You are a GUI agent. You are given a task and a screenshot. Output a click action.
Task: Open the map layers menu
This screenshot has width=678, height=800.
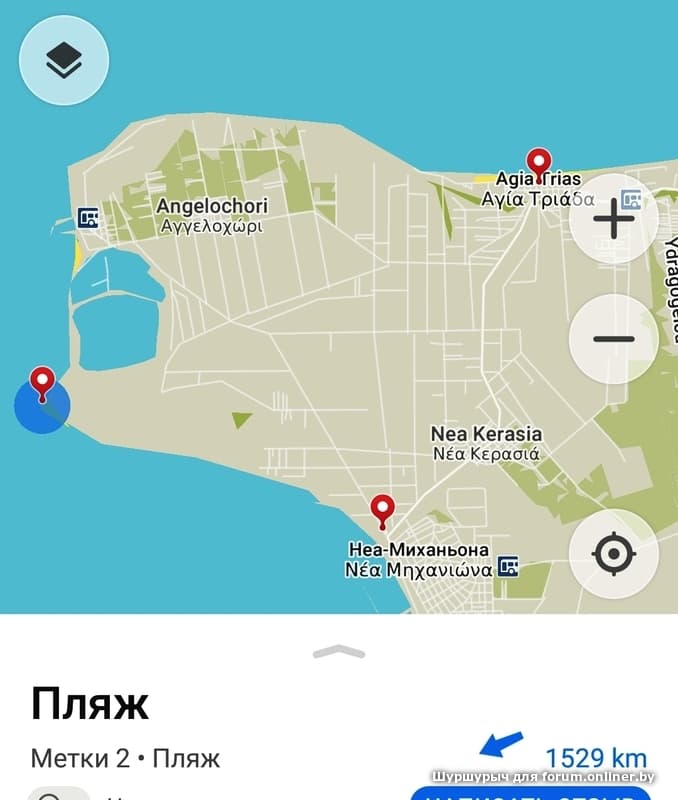tap(64, 61)
